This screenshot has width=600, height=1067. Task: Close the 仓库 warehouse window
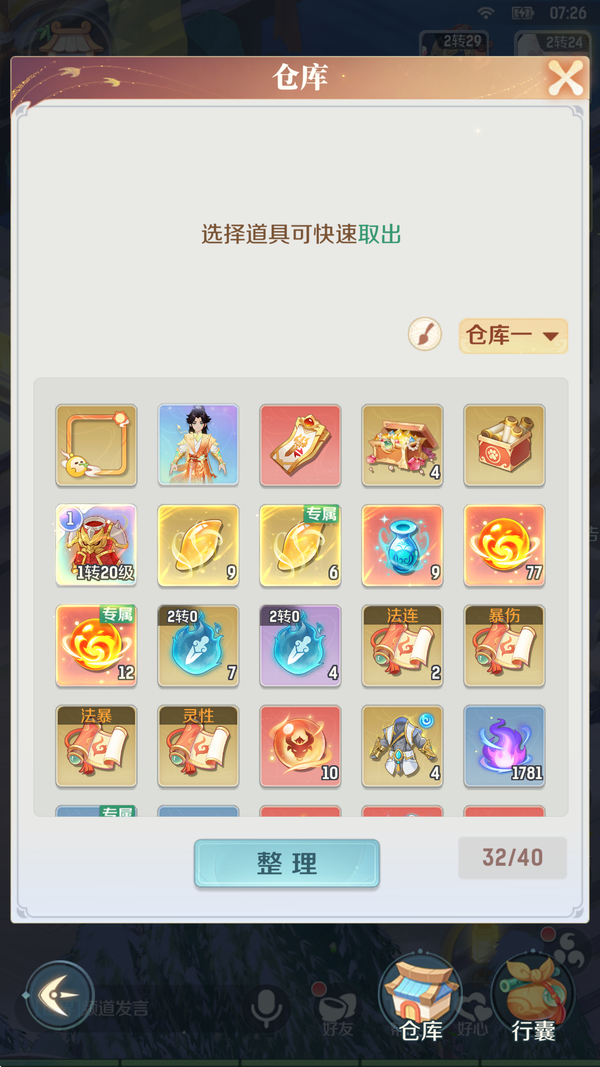pyautogui.click(x=565, y=78)
